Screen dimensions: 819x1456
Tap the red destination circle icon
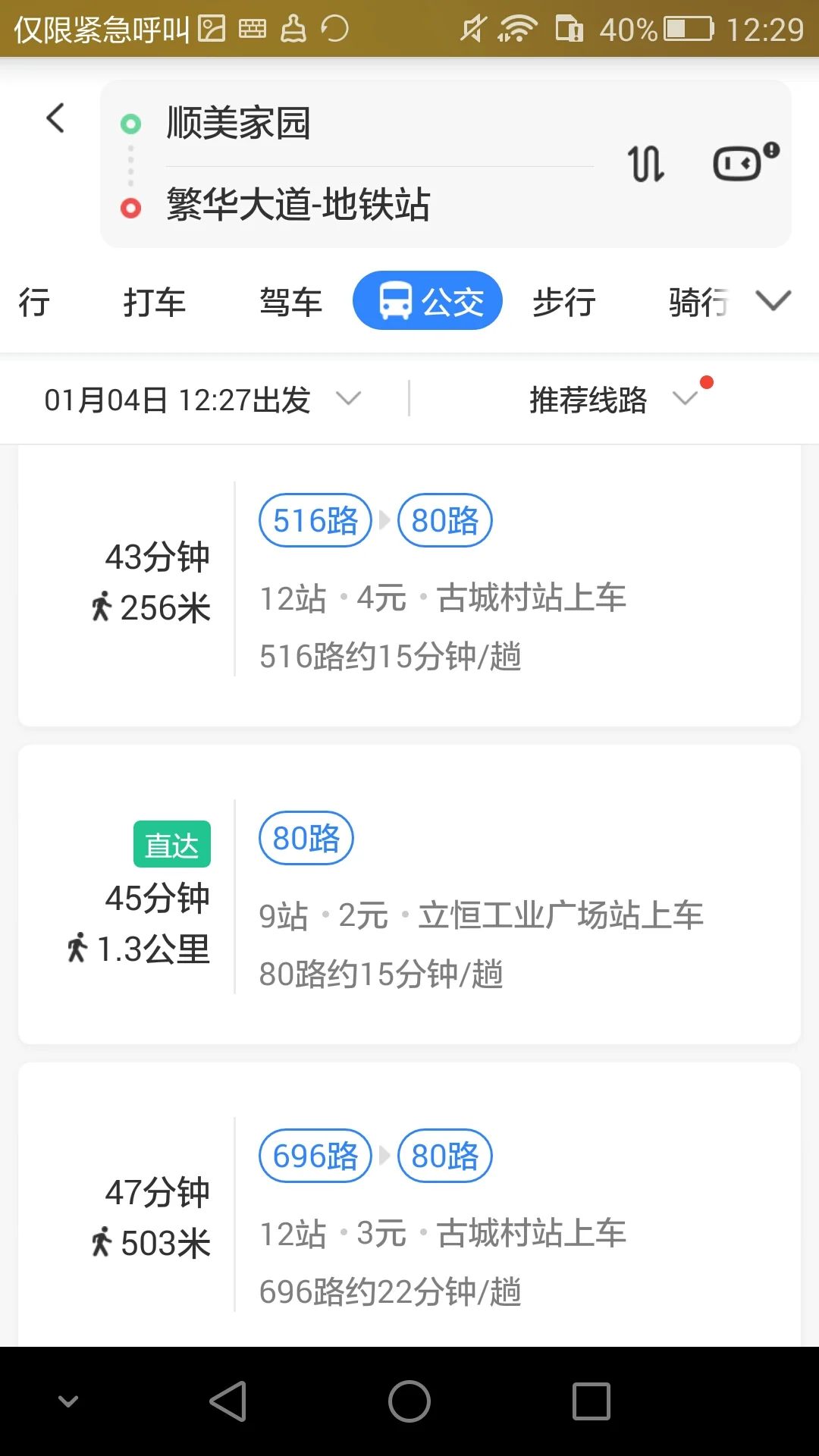[131, 206]
